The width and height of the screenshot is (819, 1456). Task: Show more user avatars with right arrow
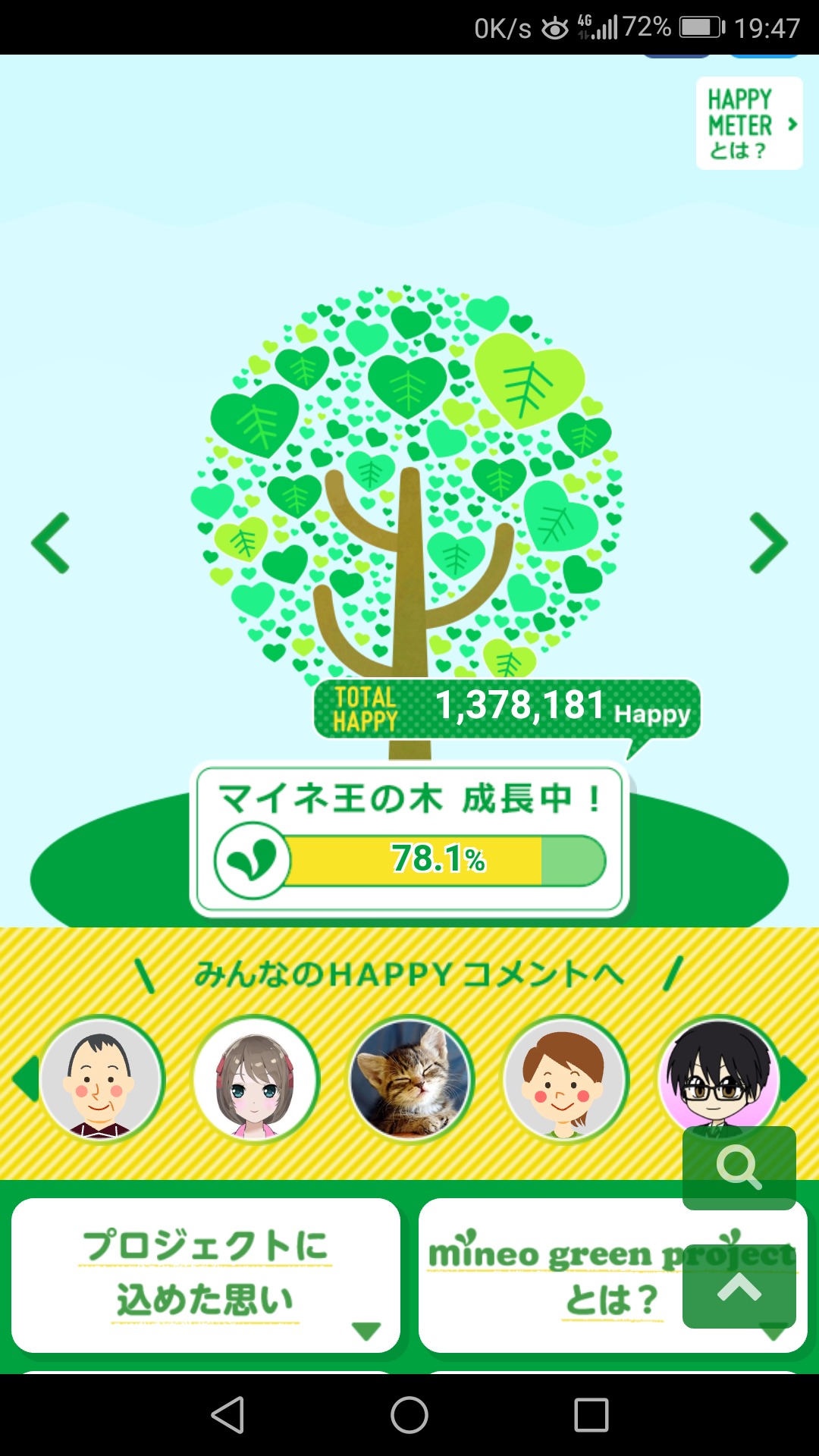(x=793, y=1079)
